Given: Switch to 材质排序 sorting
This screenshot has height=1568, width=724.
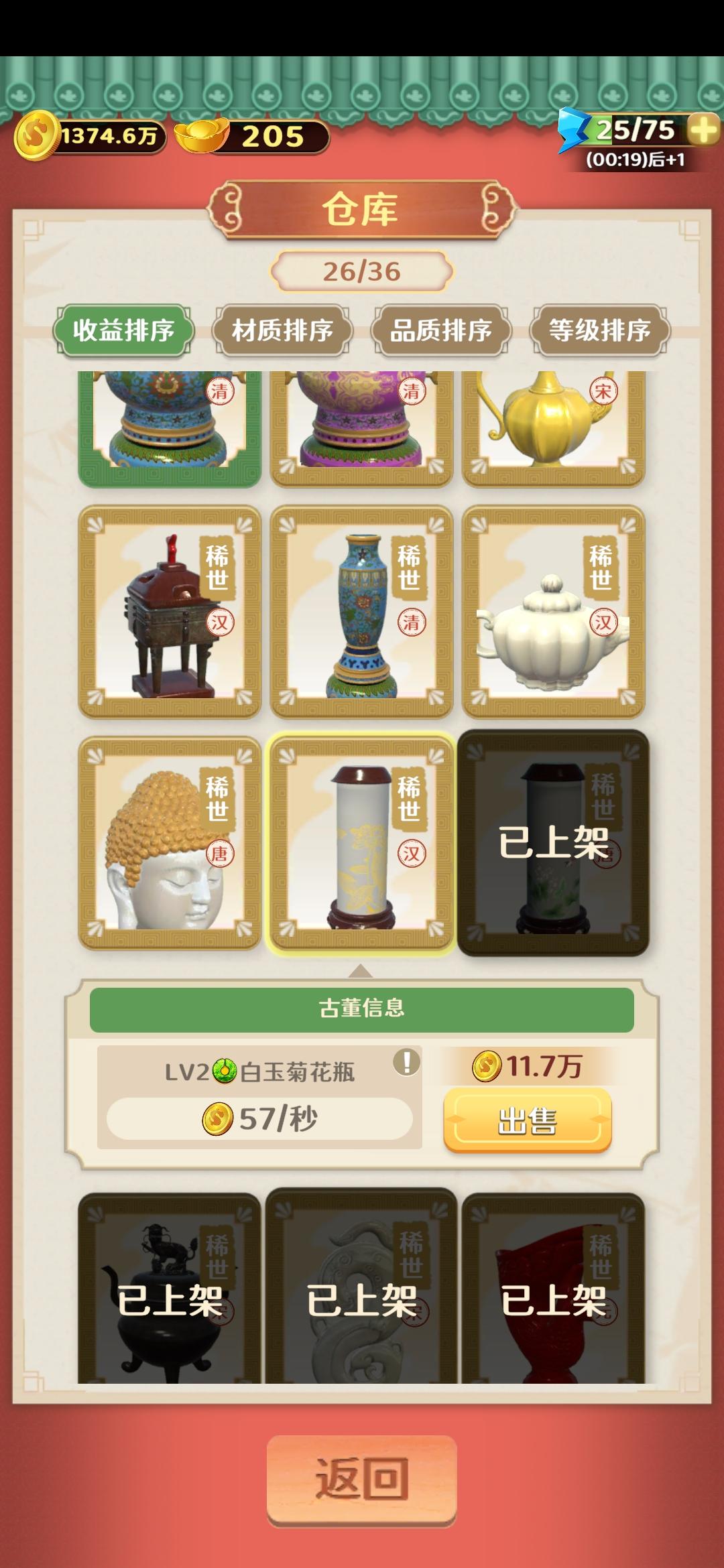Looking at the screenshot, I should [282, 330].
